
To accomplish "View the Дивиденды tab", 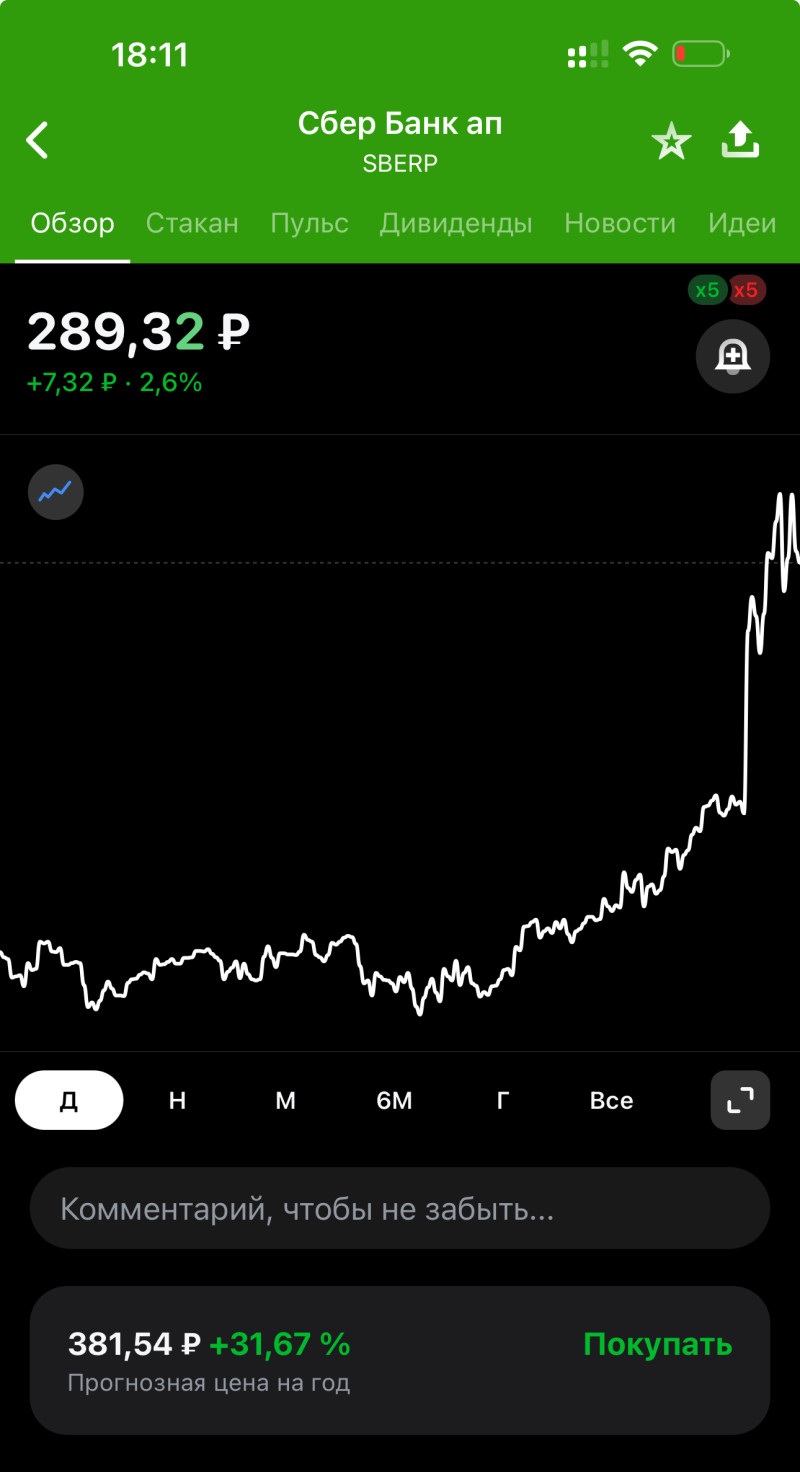I will tap(455, 223).
